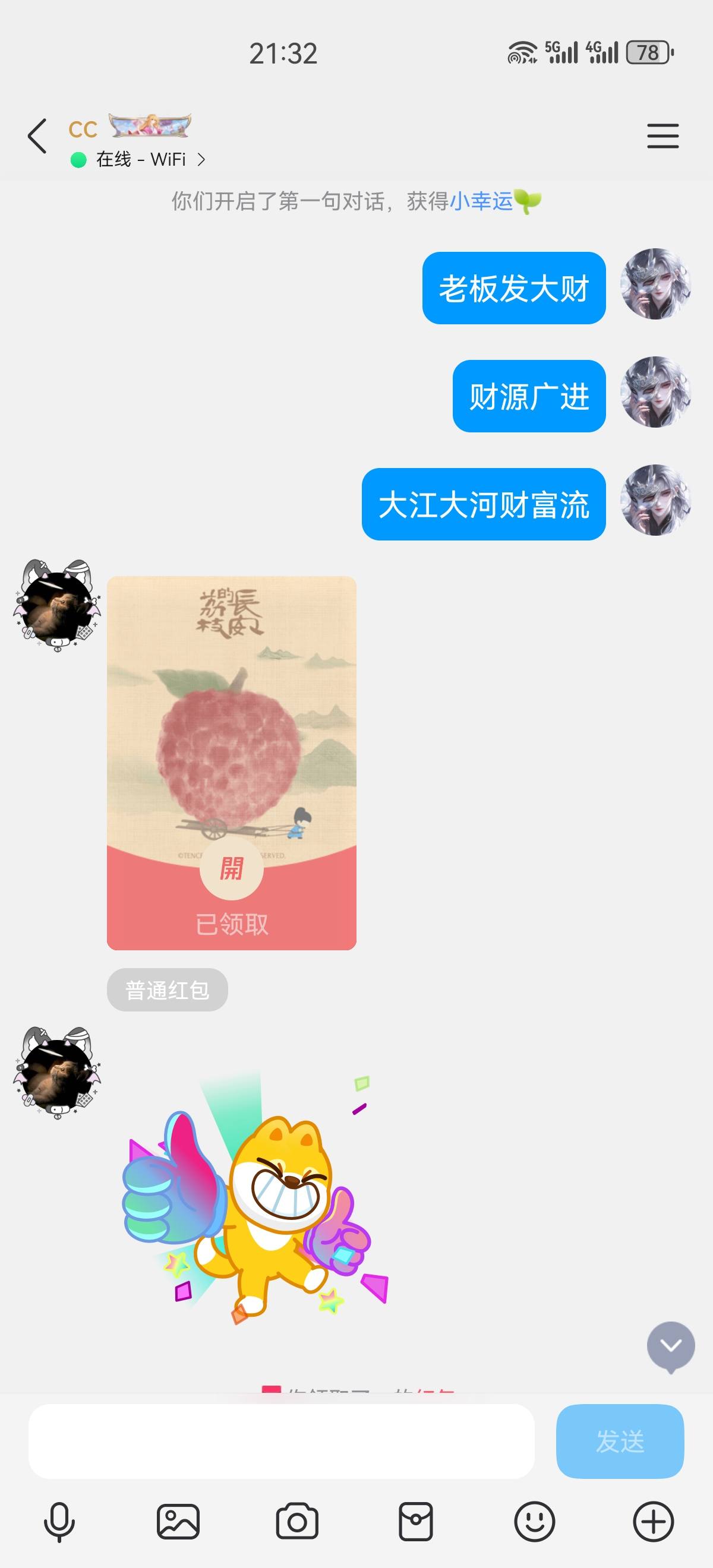Open the 在线 - WiFi status details
713x1568 pixels.
[139, 160]
